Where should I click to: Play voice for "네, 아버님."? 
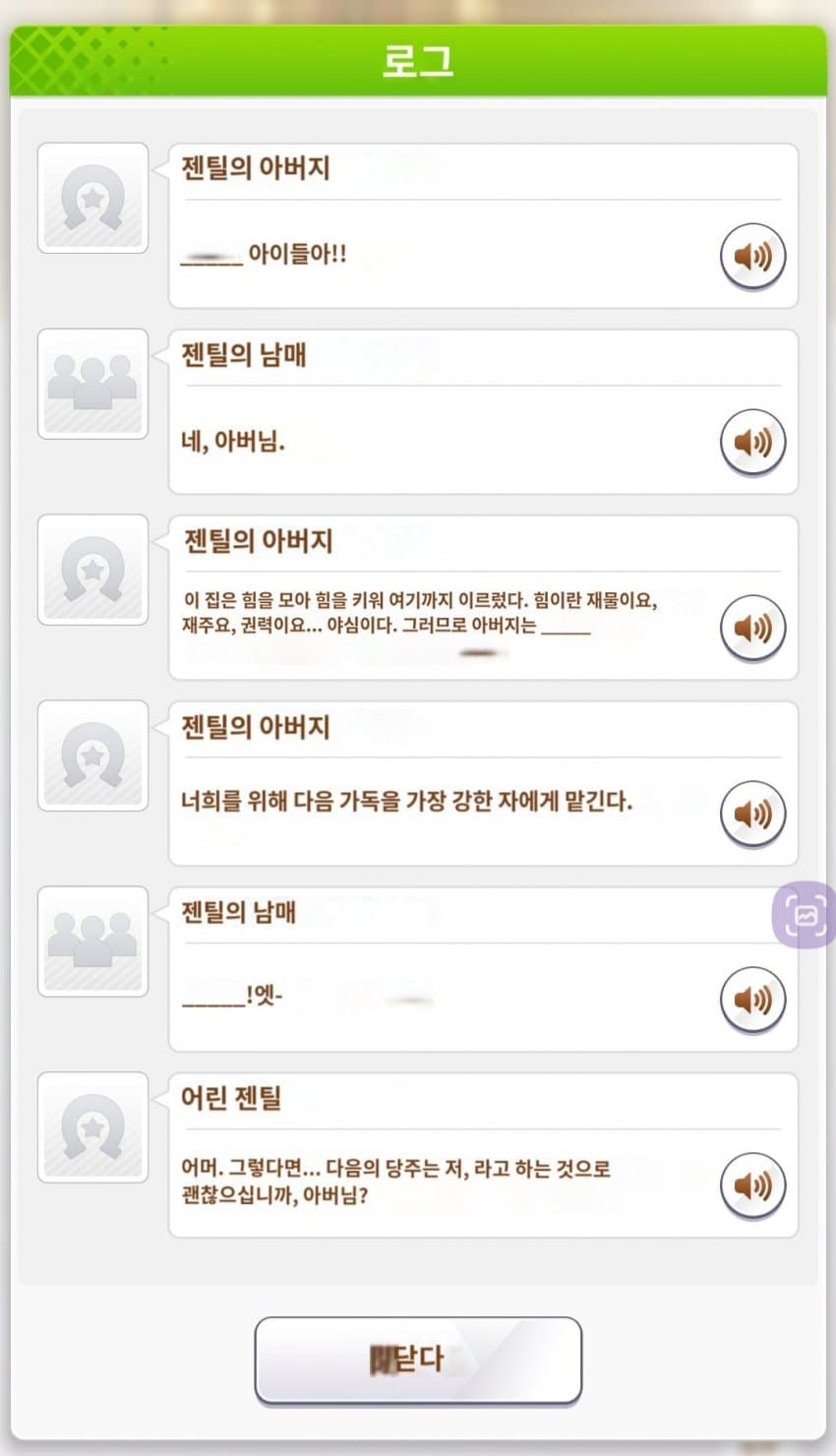click(x=752, y=443)
